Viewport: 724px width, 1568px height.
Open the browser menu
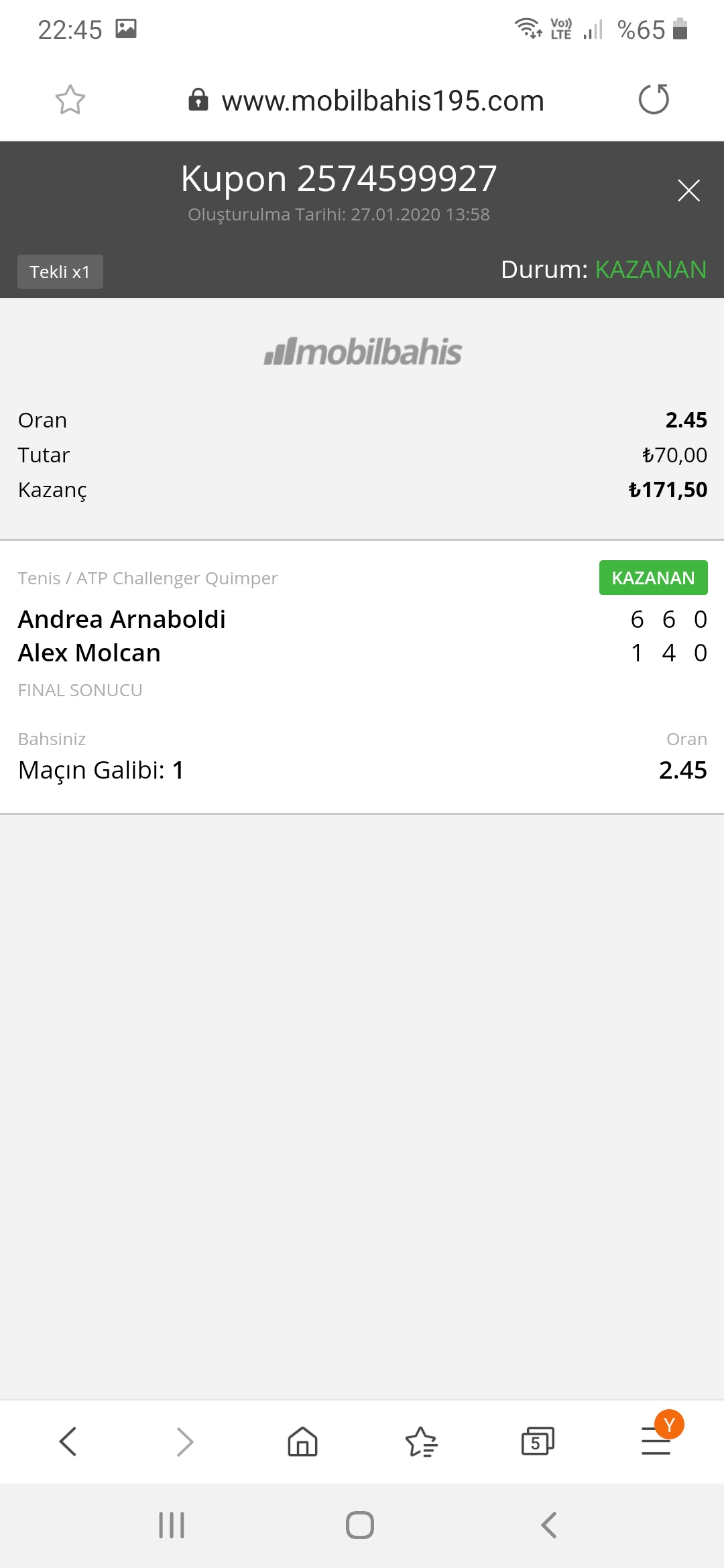coord(656,1441)
